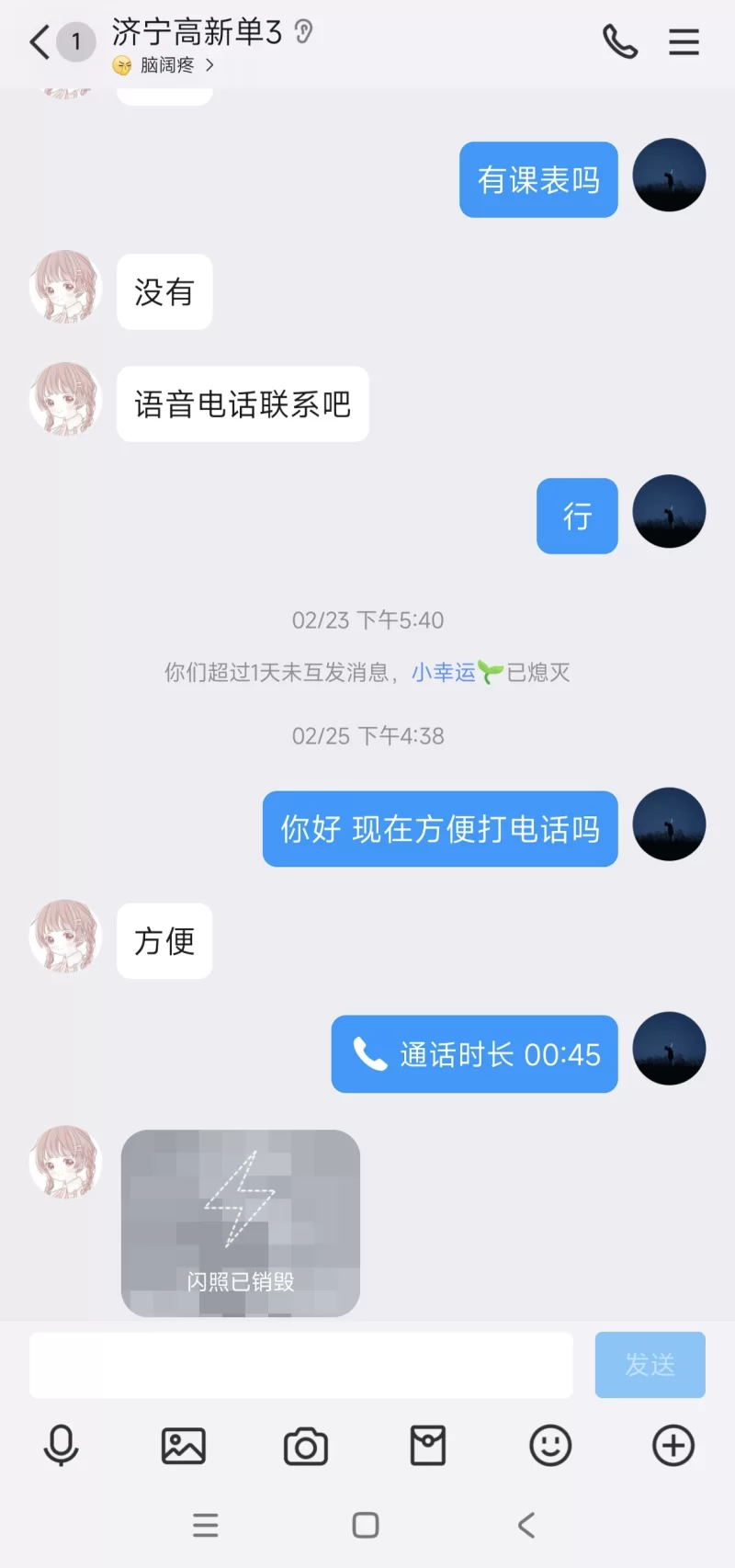
Task: Open the 小幸运 streak link
Action: tap(444, 673)
